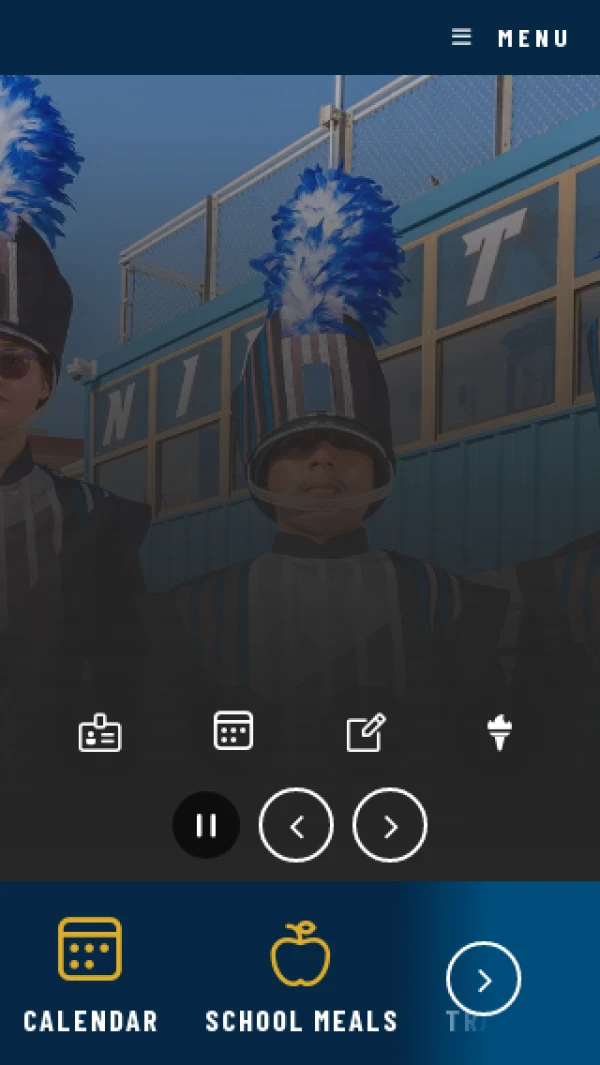Open the SCHOOL MEALS quick link
This screenshot has height=1065, width=600.
point(301,973)
